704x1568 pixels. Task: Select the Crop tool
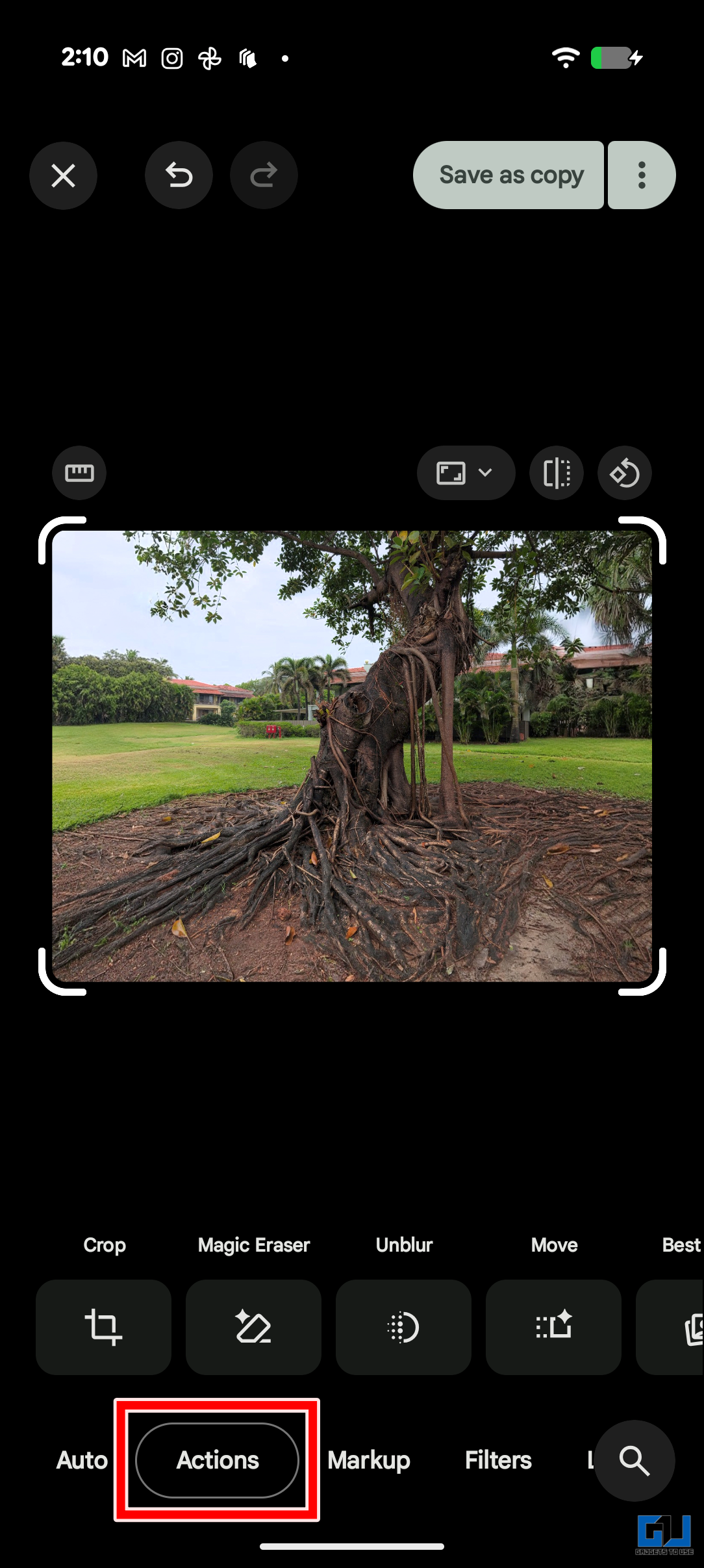coord(103,1326)
